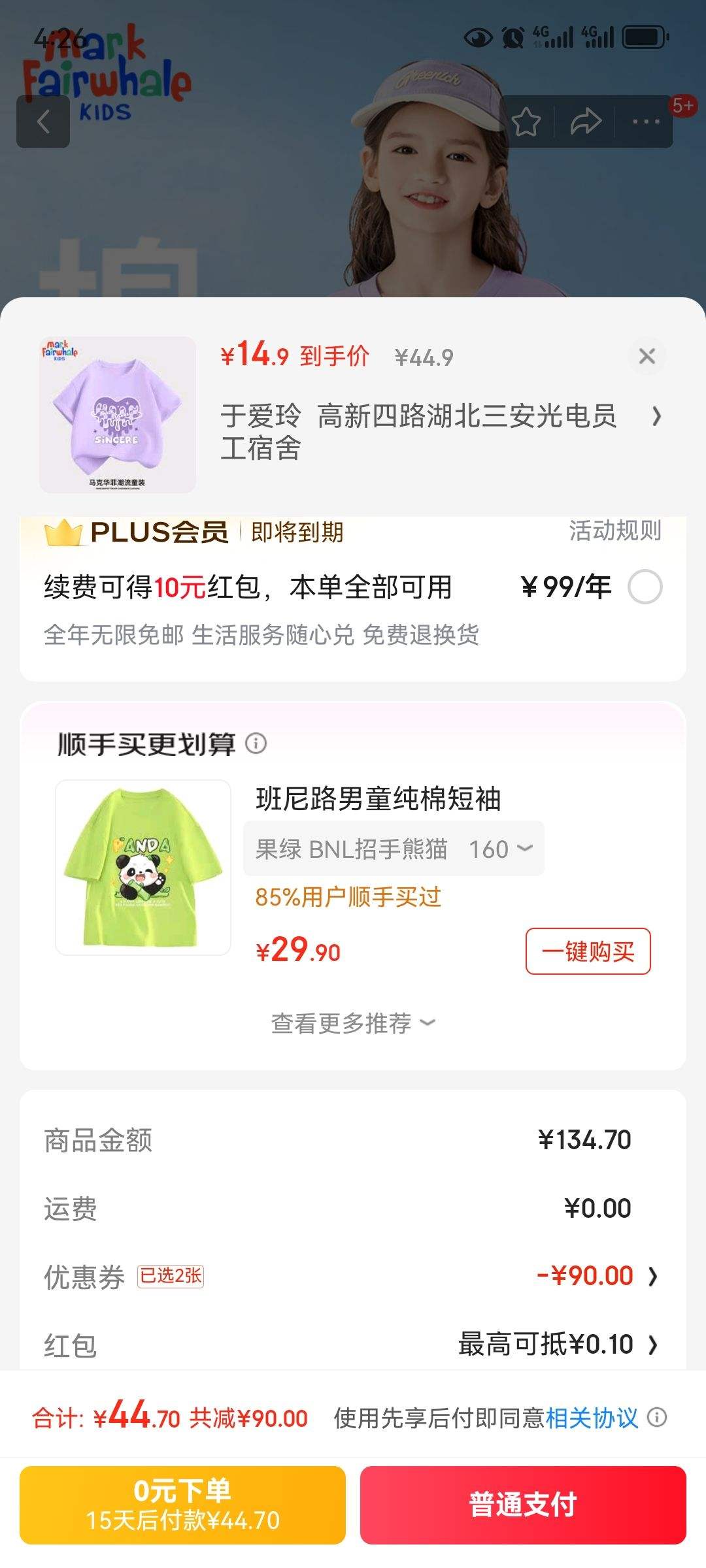Go back with the top-left arrow
Screen dimensions: 706x1568
point(43,122)
